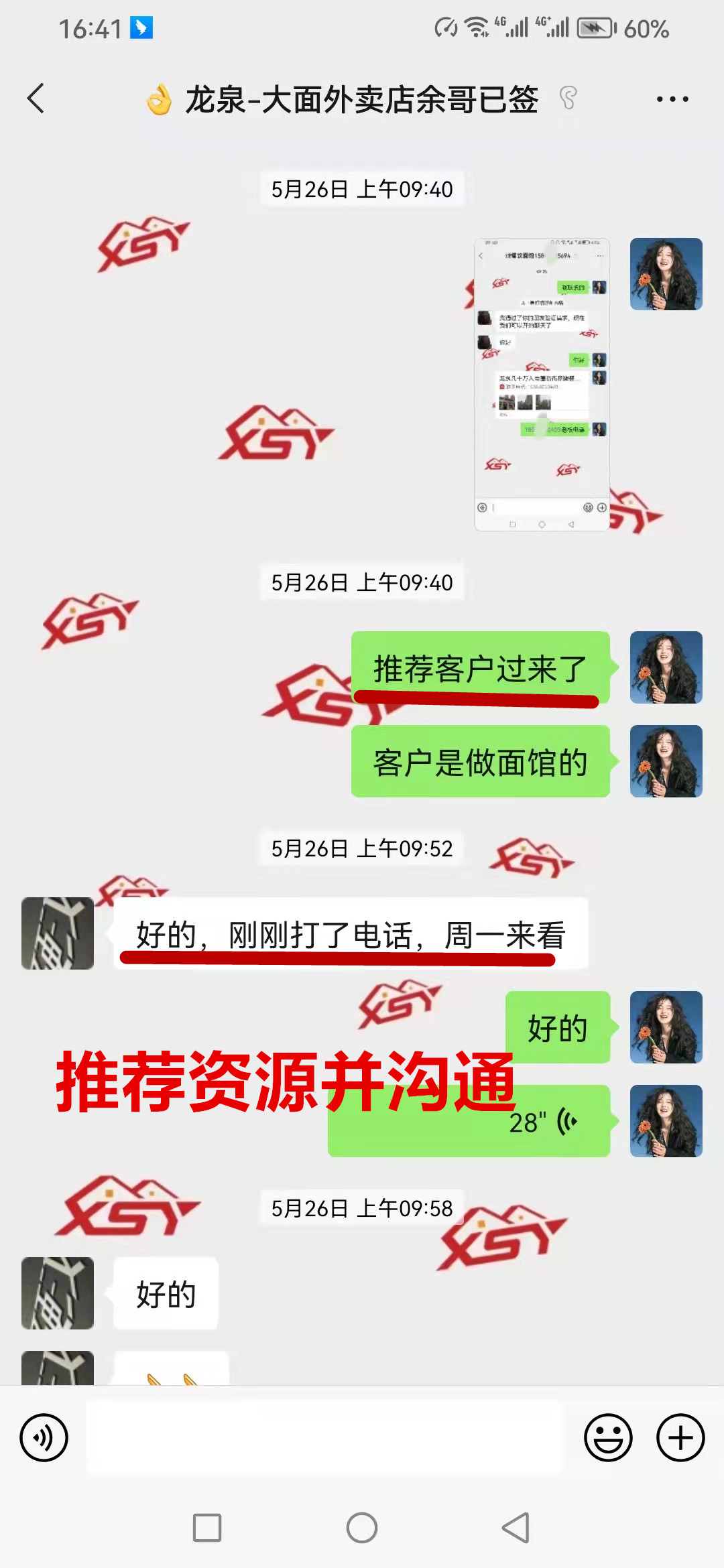This screenshot has width=724, height=1568.
Task: Open the plus attachment menu
Action: 680,1437
